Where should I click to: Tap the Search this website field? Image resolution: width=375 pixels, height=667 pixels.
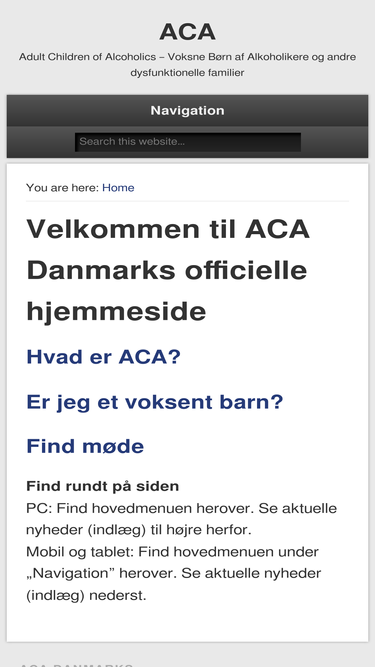188,142
